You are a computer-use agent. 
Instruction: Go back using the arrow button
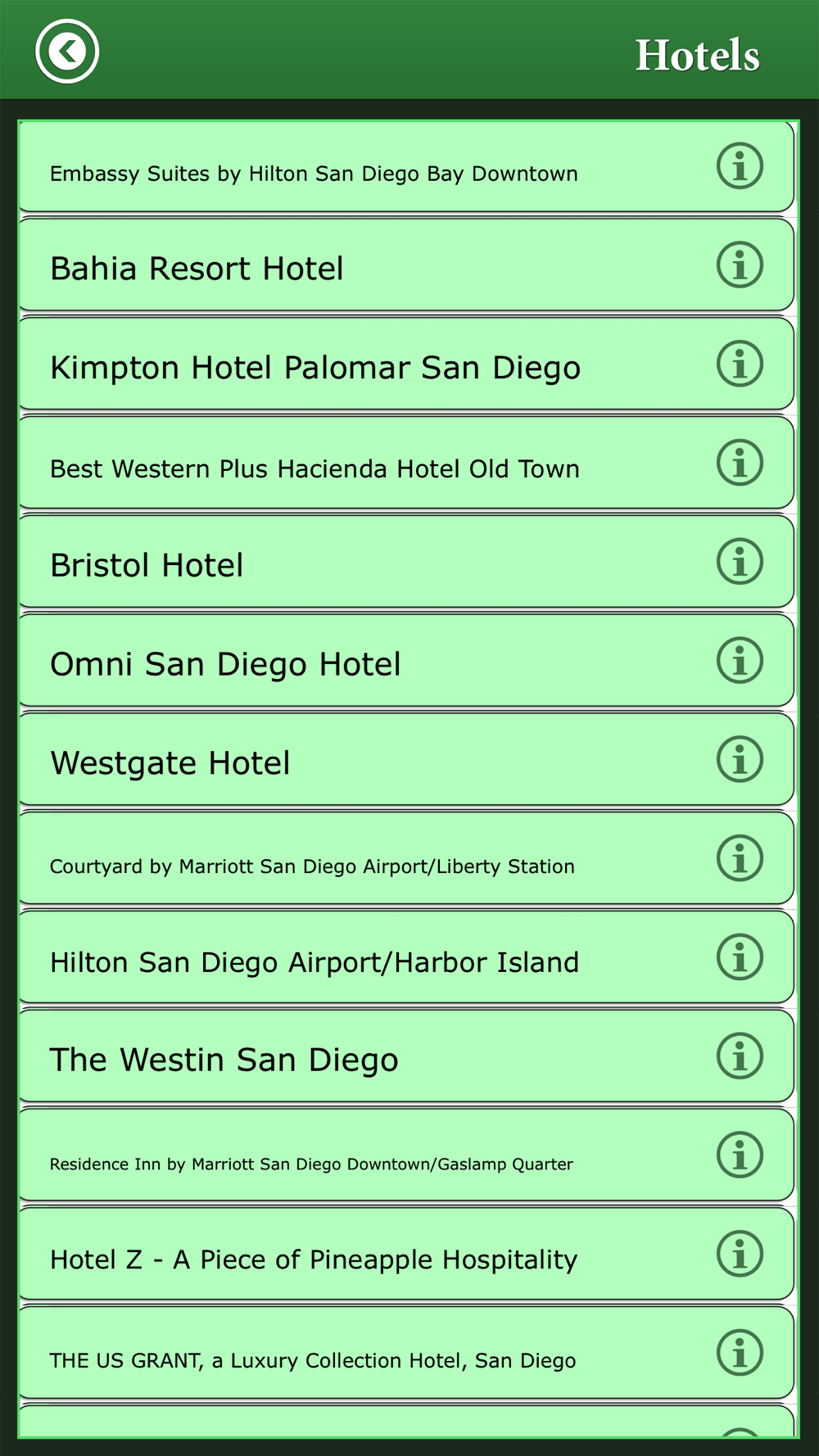click(67, 51)
